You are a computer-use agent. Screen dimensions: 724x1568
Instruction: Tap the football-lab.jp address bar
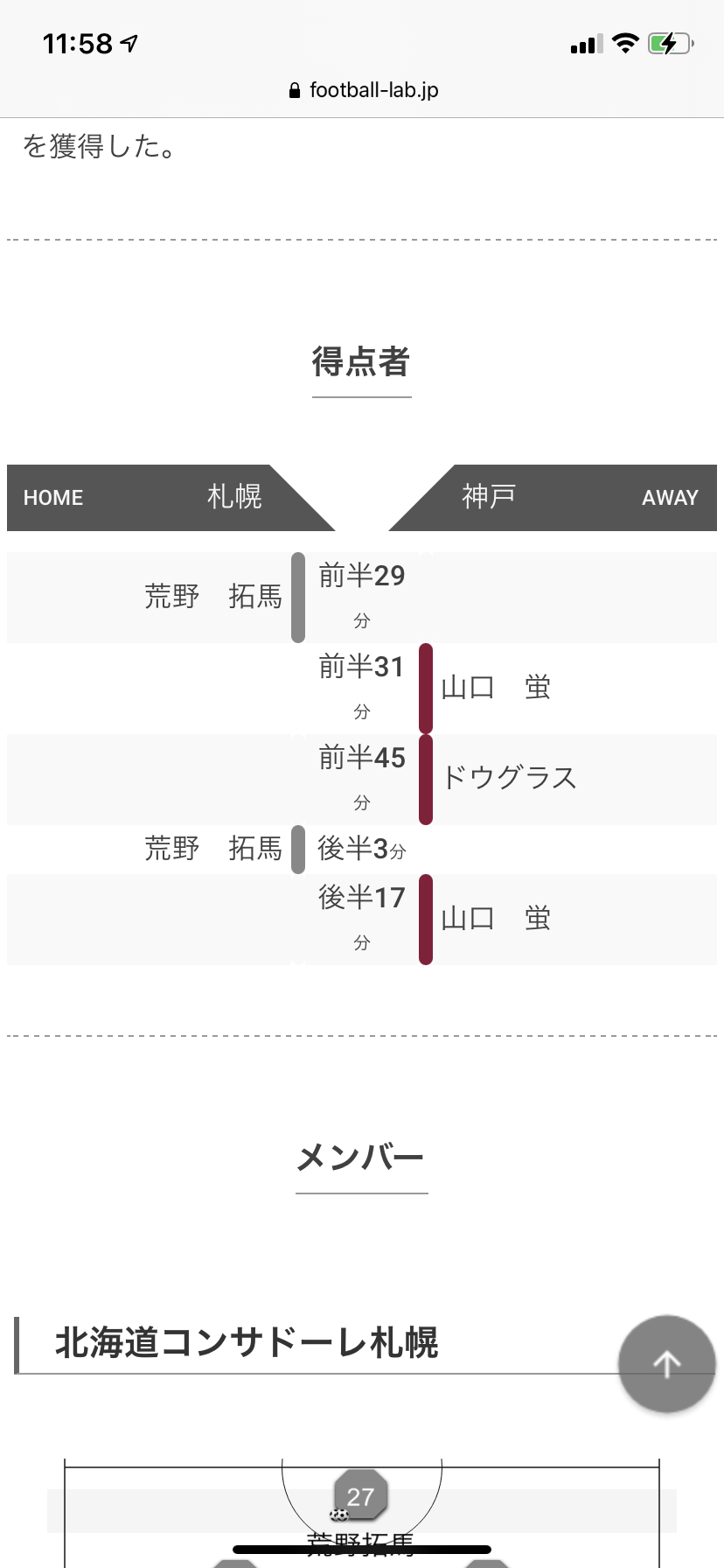coord(363,90)
